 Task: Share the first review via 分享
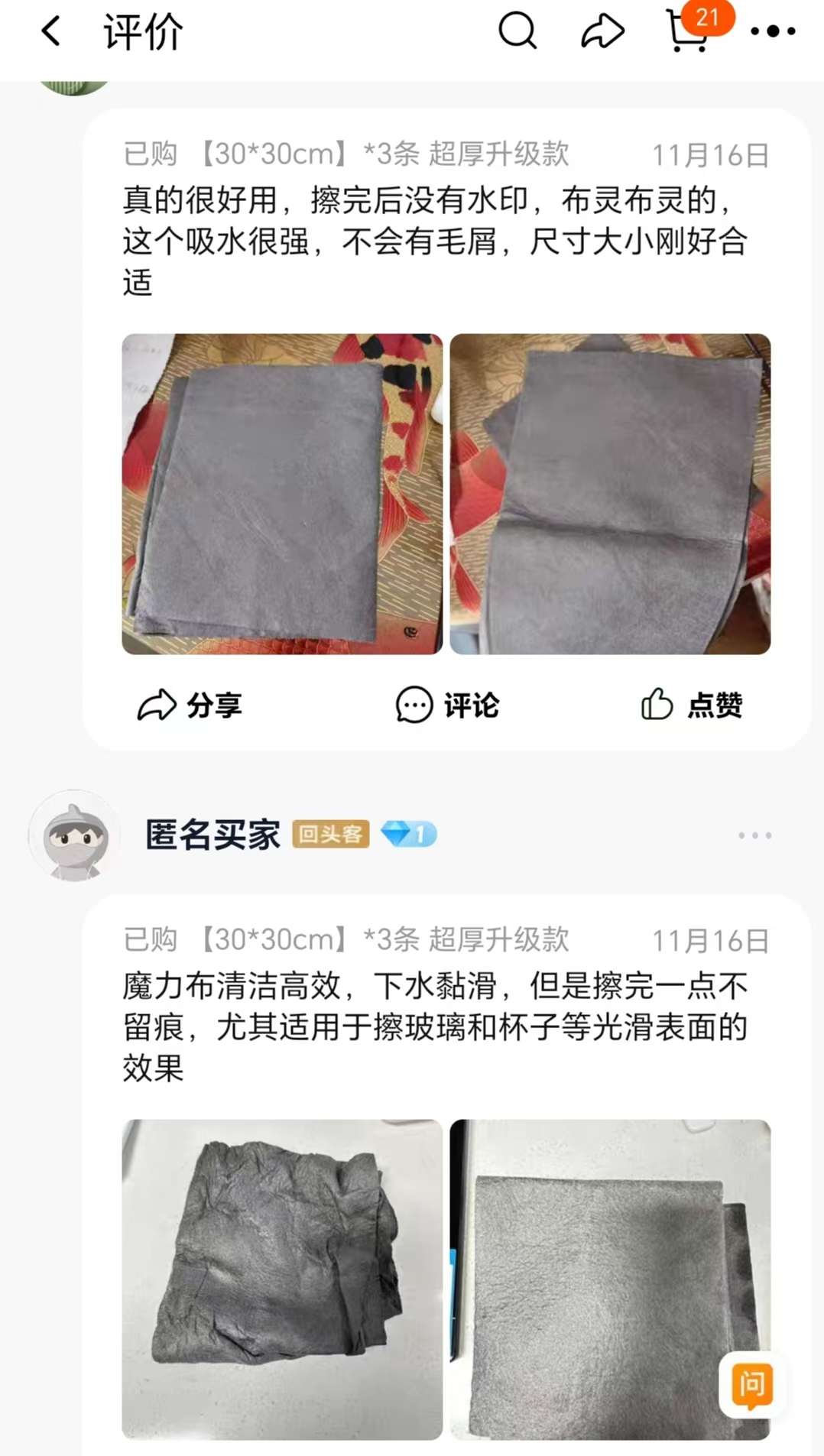tap(190, 705)
